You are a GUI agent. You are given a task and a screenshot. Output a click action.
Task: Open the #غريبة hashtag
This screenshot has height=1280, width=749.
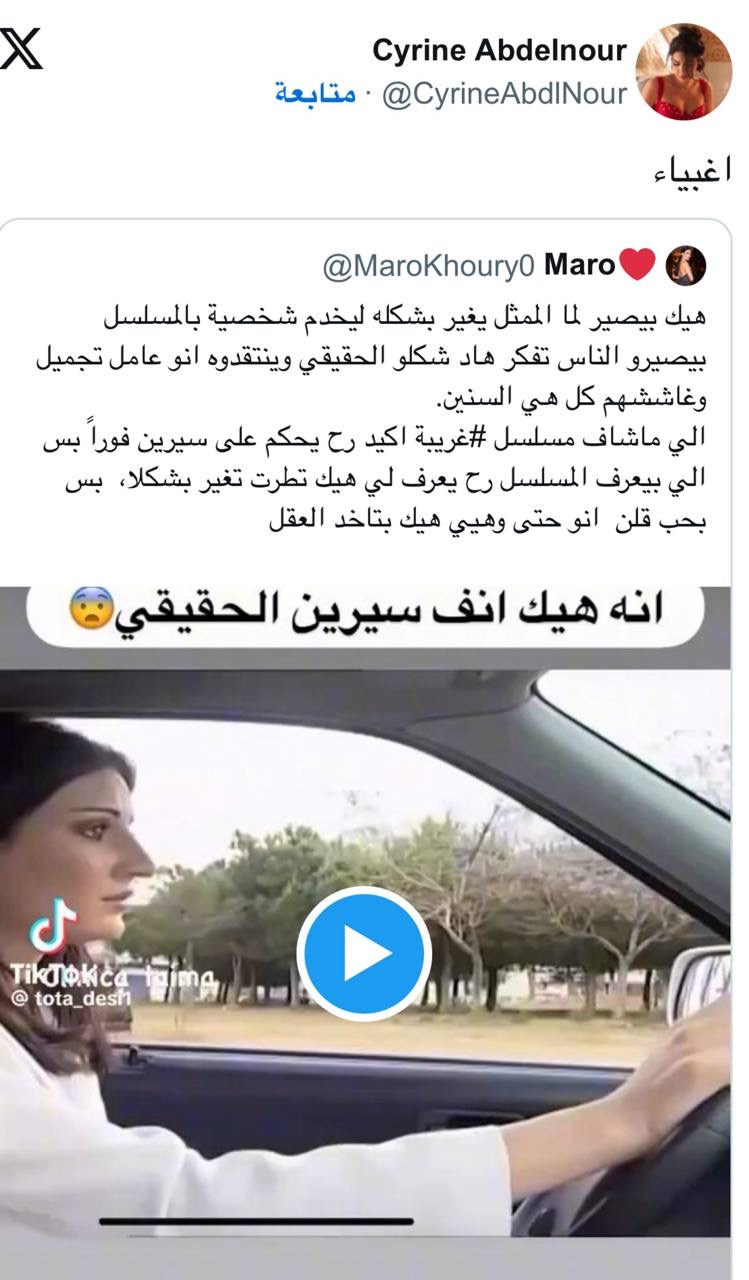click(478, 439)
